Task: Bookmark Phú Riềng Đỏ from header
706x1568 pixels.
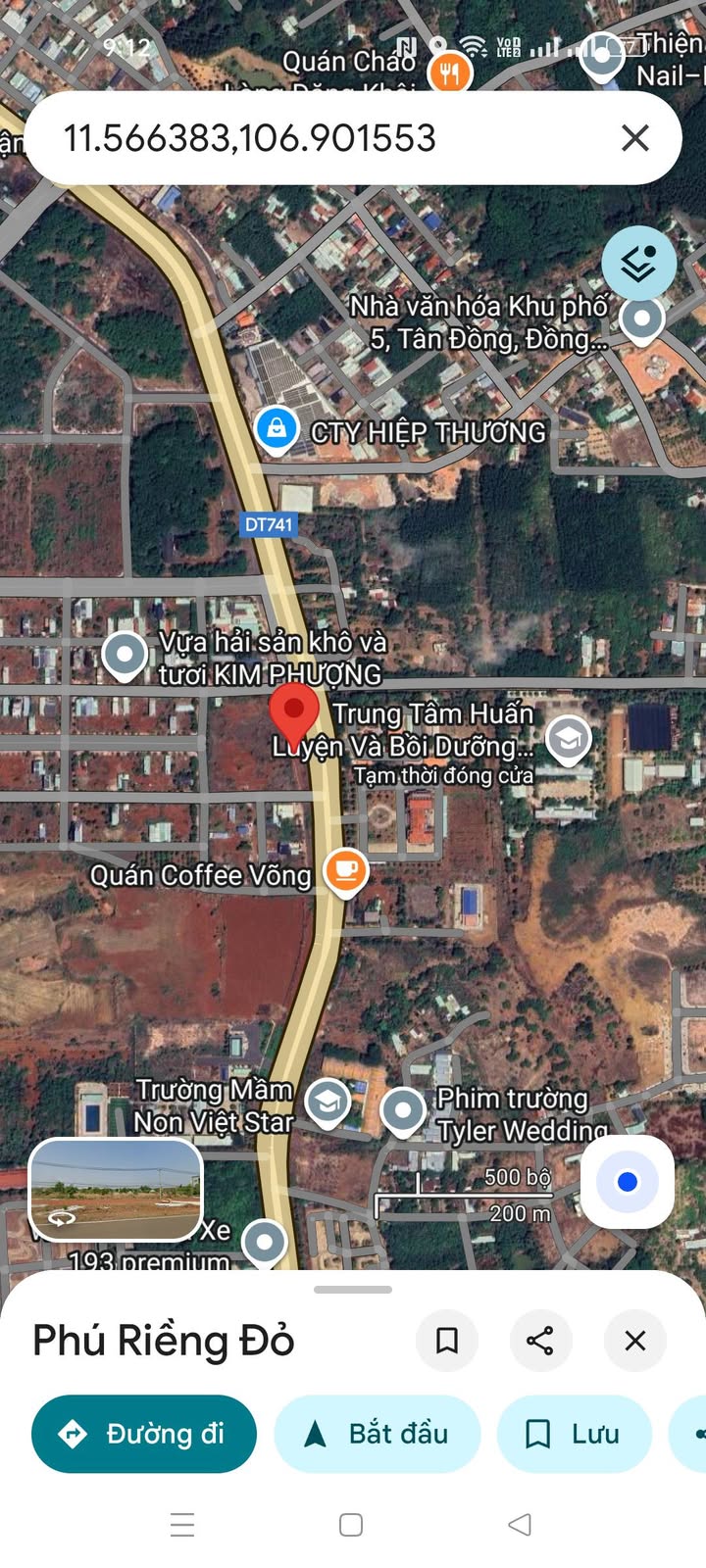Action: coord(447,1340)
